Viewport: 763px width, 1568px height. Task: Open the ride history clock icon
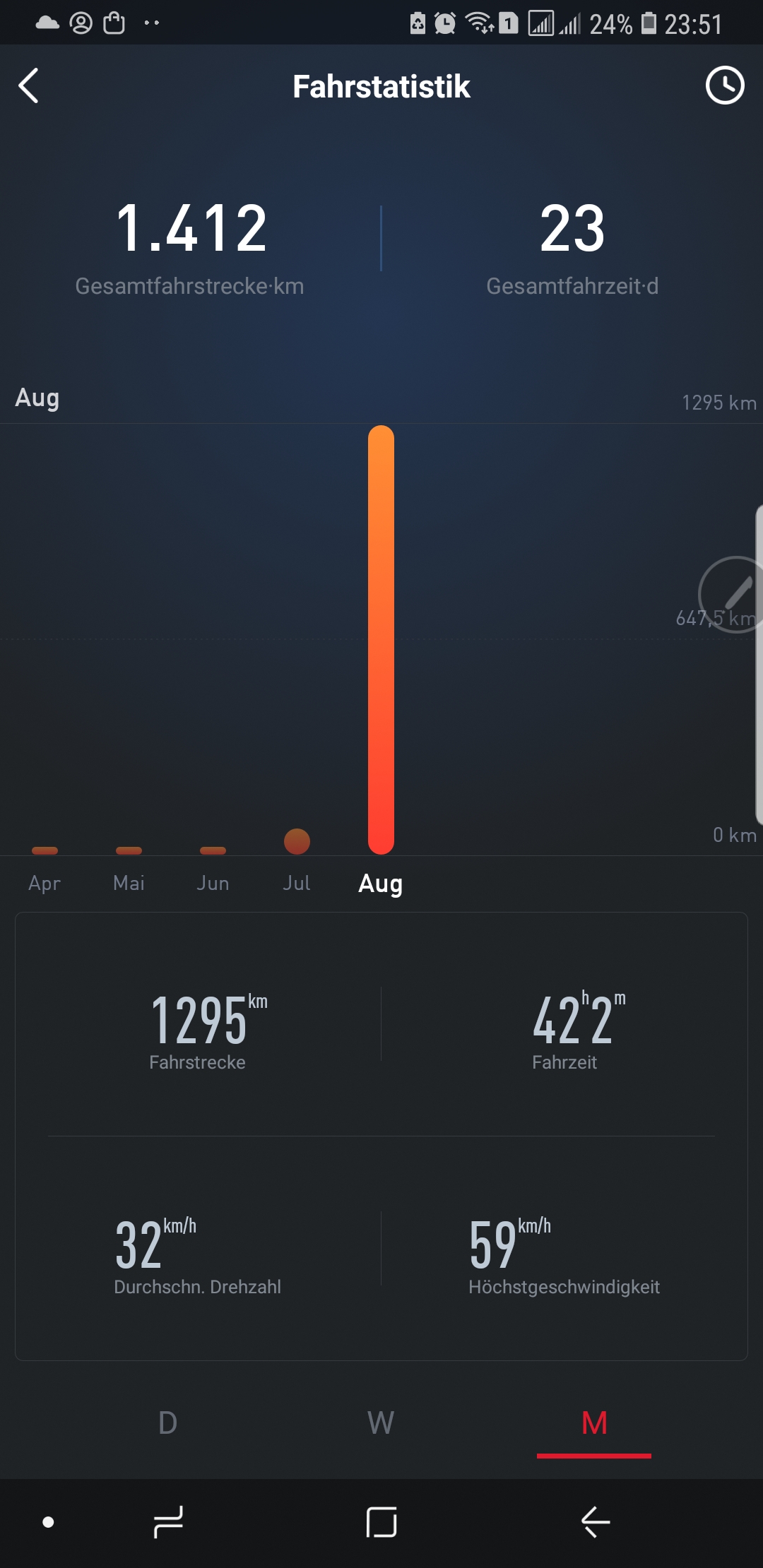point(725,86)
